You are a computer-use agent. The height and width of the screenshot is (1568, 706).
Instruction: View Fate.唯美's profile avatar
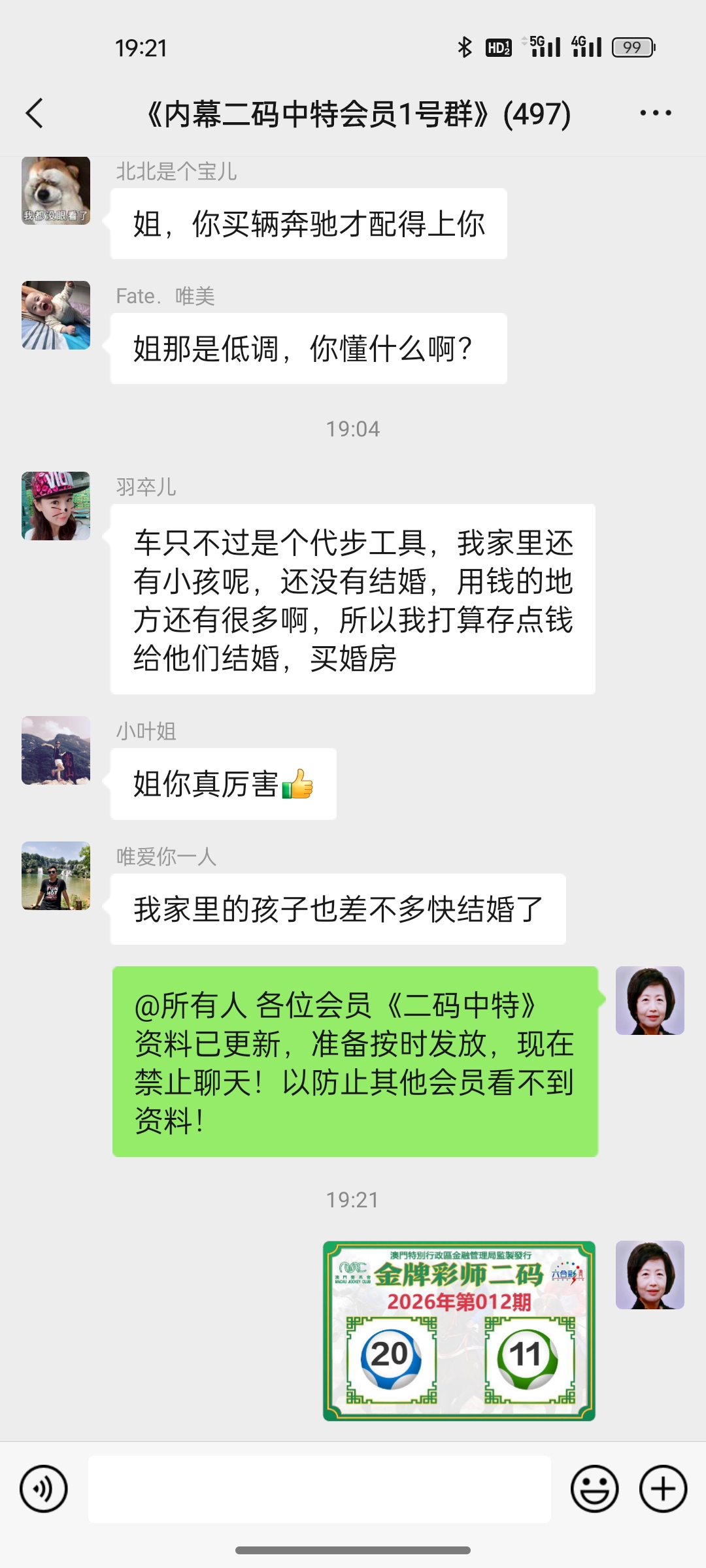56,315
